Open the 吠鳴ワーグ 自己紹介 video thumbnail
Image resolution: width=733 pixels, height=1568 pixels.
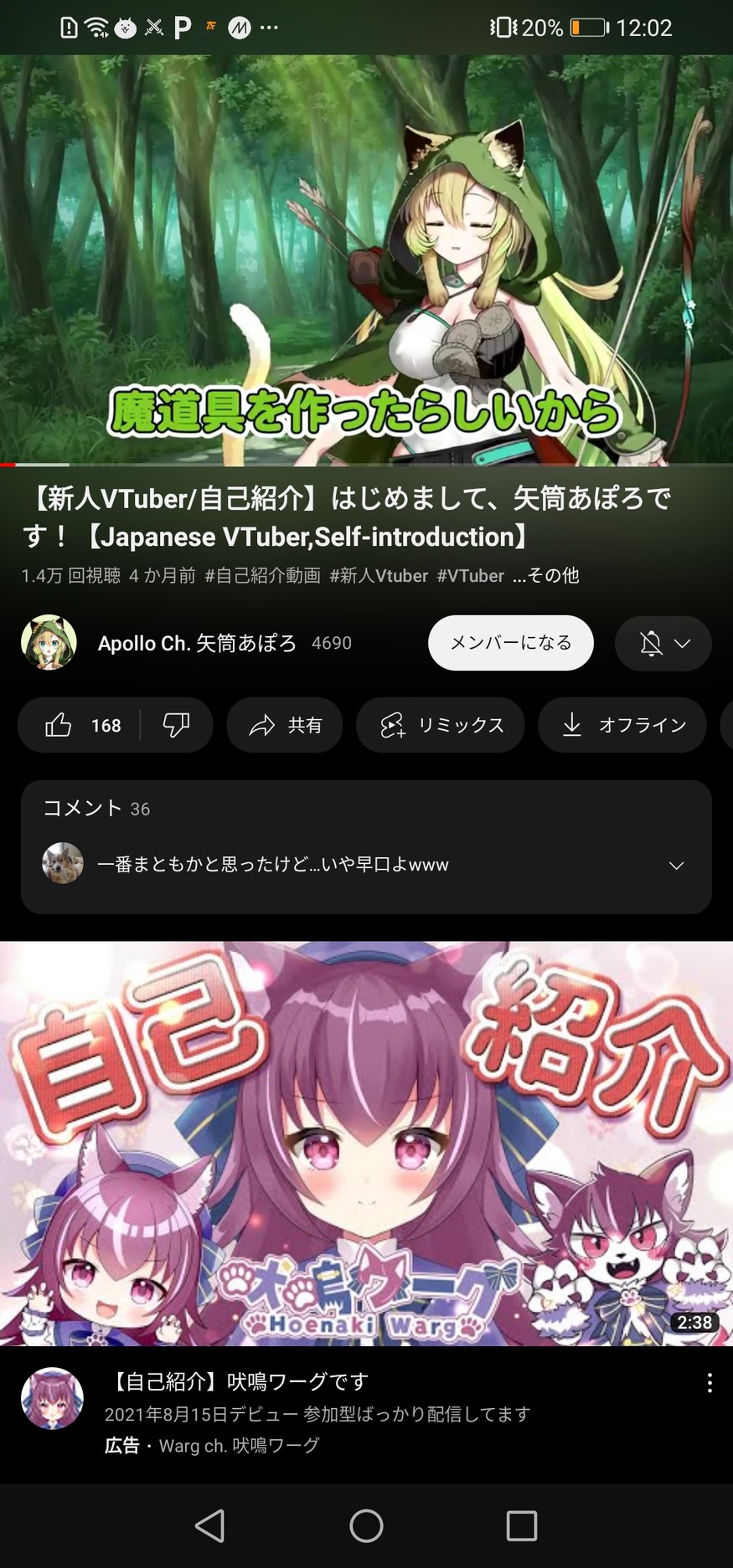(366, 1143)
